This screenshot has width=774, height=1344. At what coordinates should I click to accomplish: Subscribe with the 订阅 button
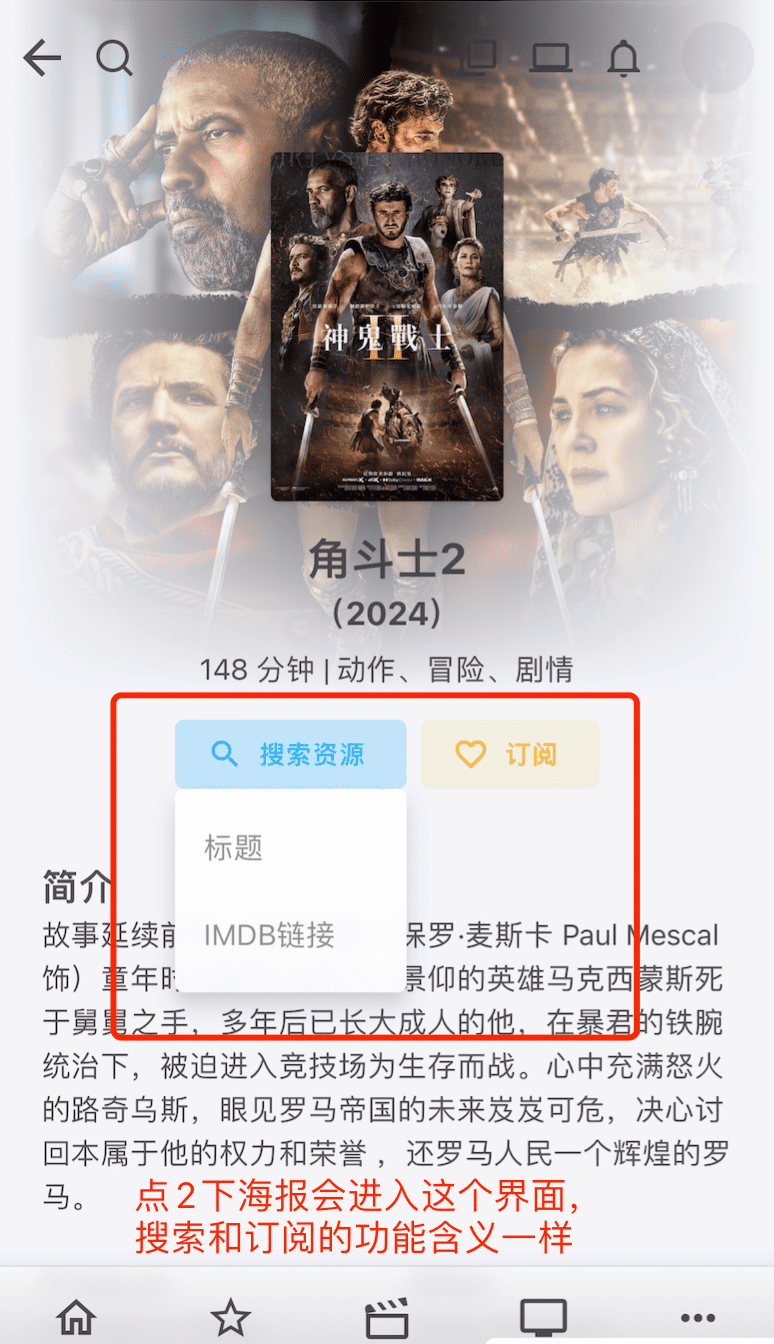[x=510, y=754]
